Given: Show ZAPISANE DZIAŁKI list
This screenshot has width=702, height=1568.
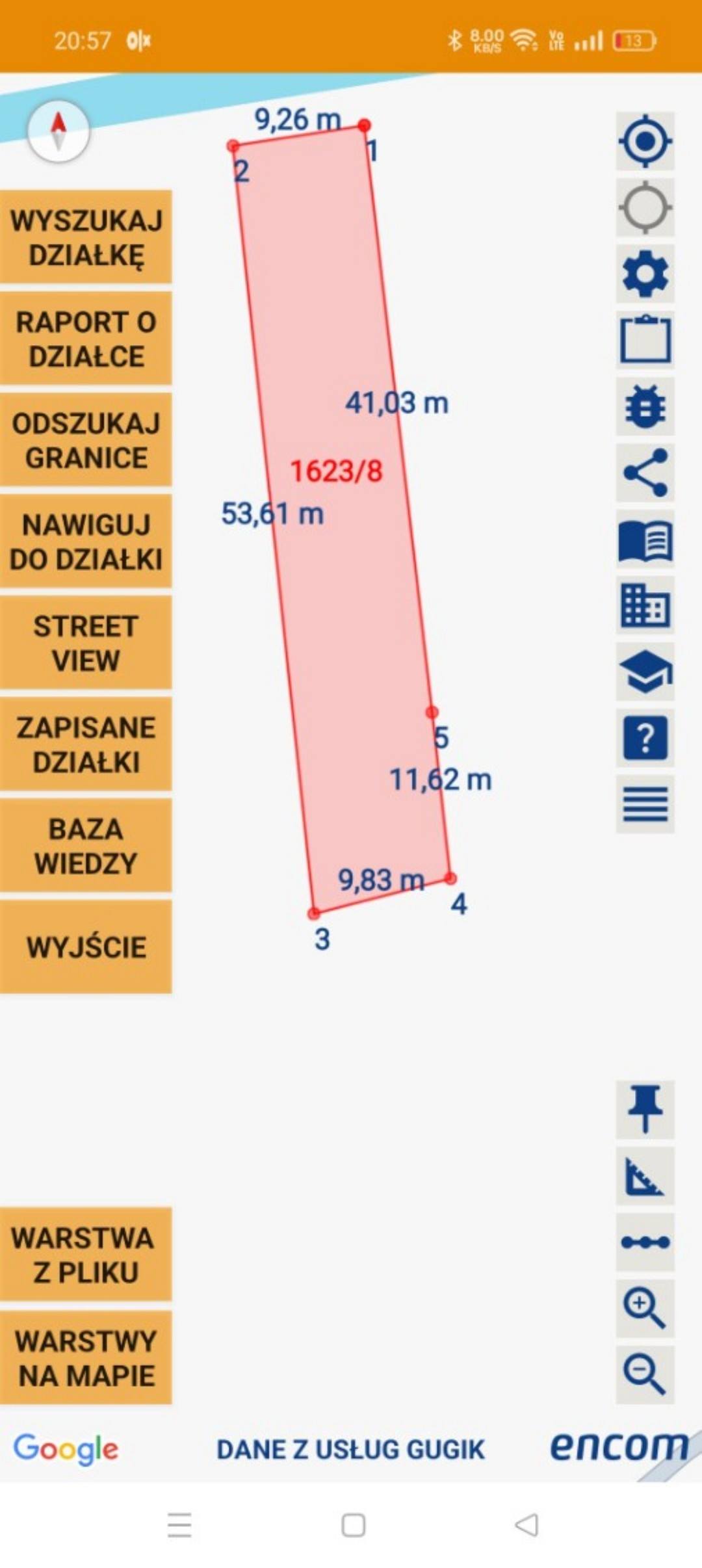Looking at the screenshot, I should [86, 744].
